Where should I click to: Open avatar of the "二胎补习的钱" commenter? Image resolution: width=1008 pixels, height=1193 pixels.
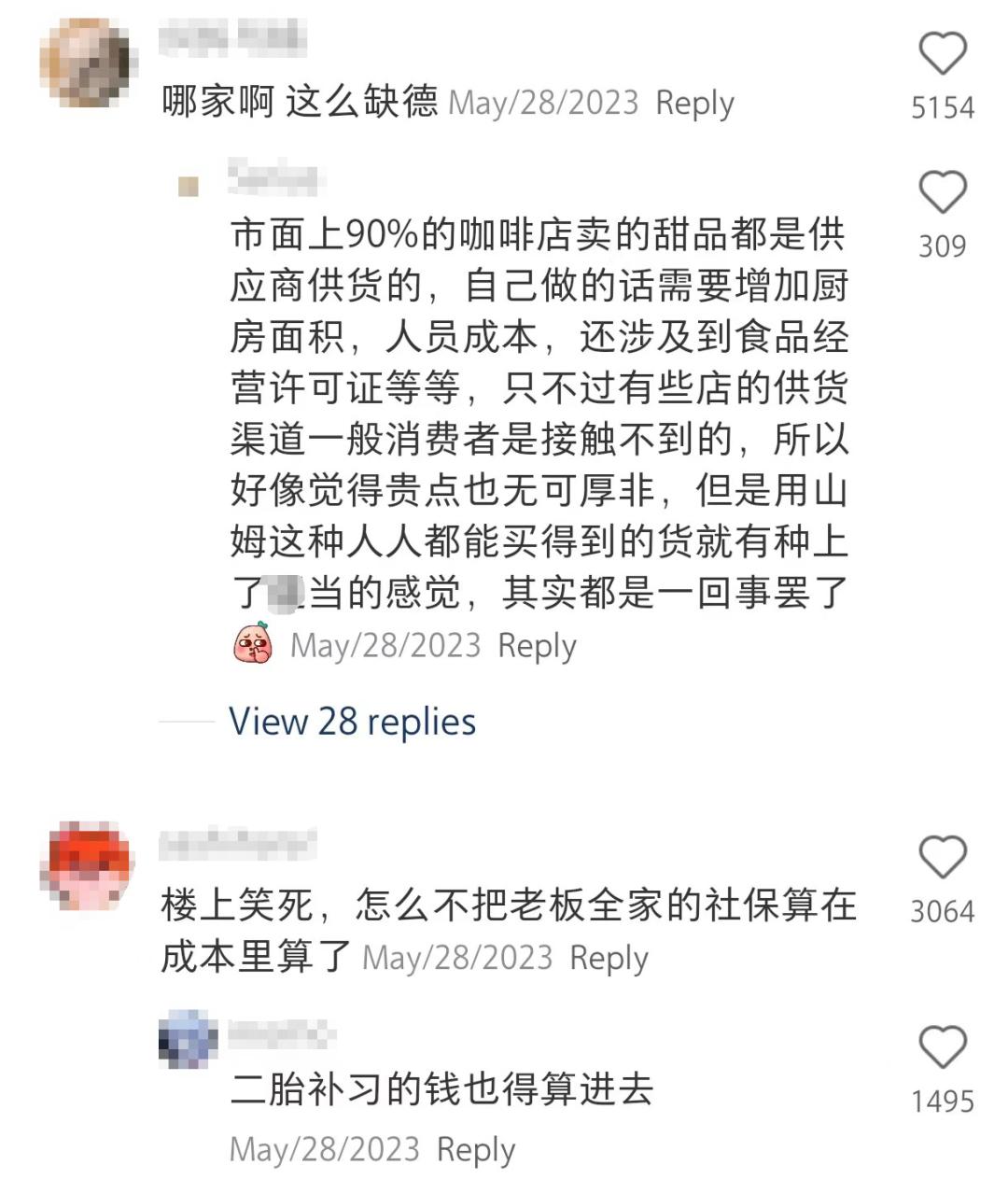click(188, 1039)
